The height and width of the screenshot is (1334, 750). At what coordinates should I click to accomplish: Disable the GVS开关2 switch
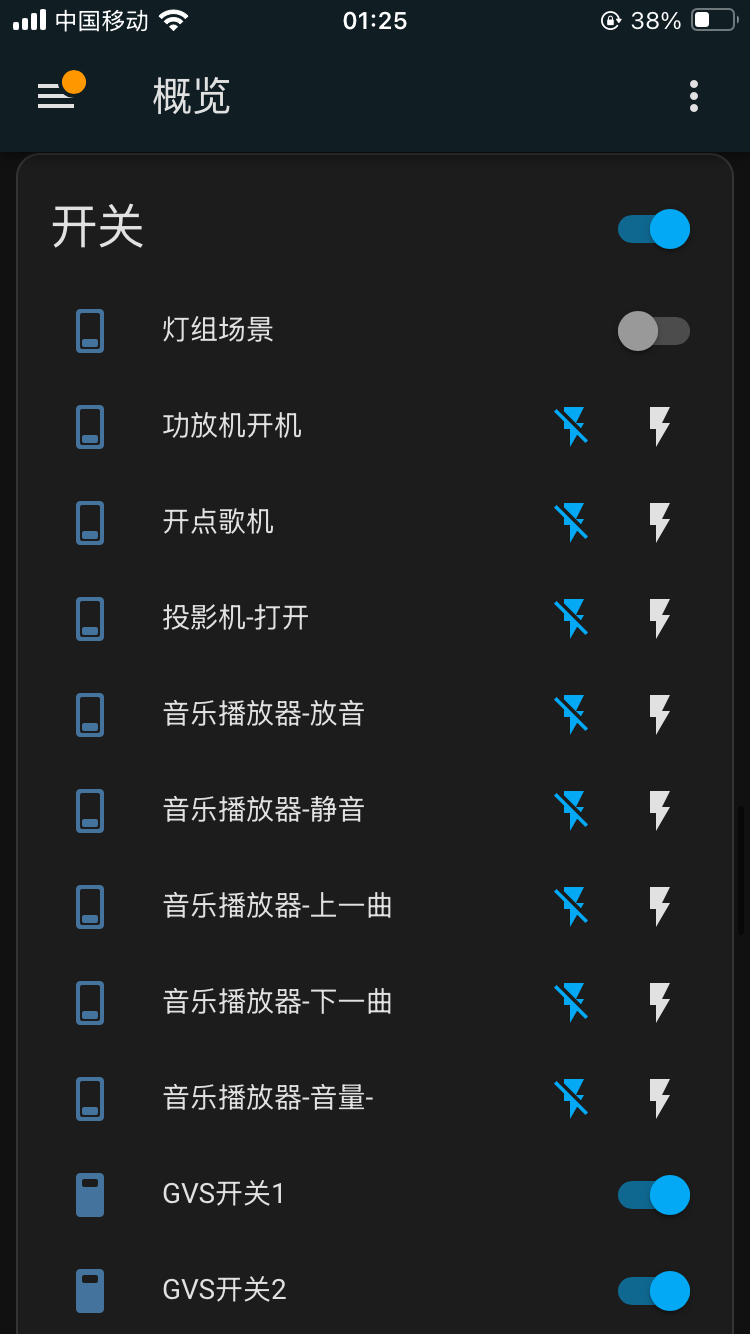pyautogui.click(x=654, y=1291)
